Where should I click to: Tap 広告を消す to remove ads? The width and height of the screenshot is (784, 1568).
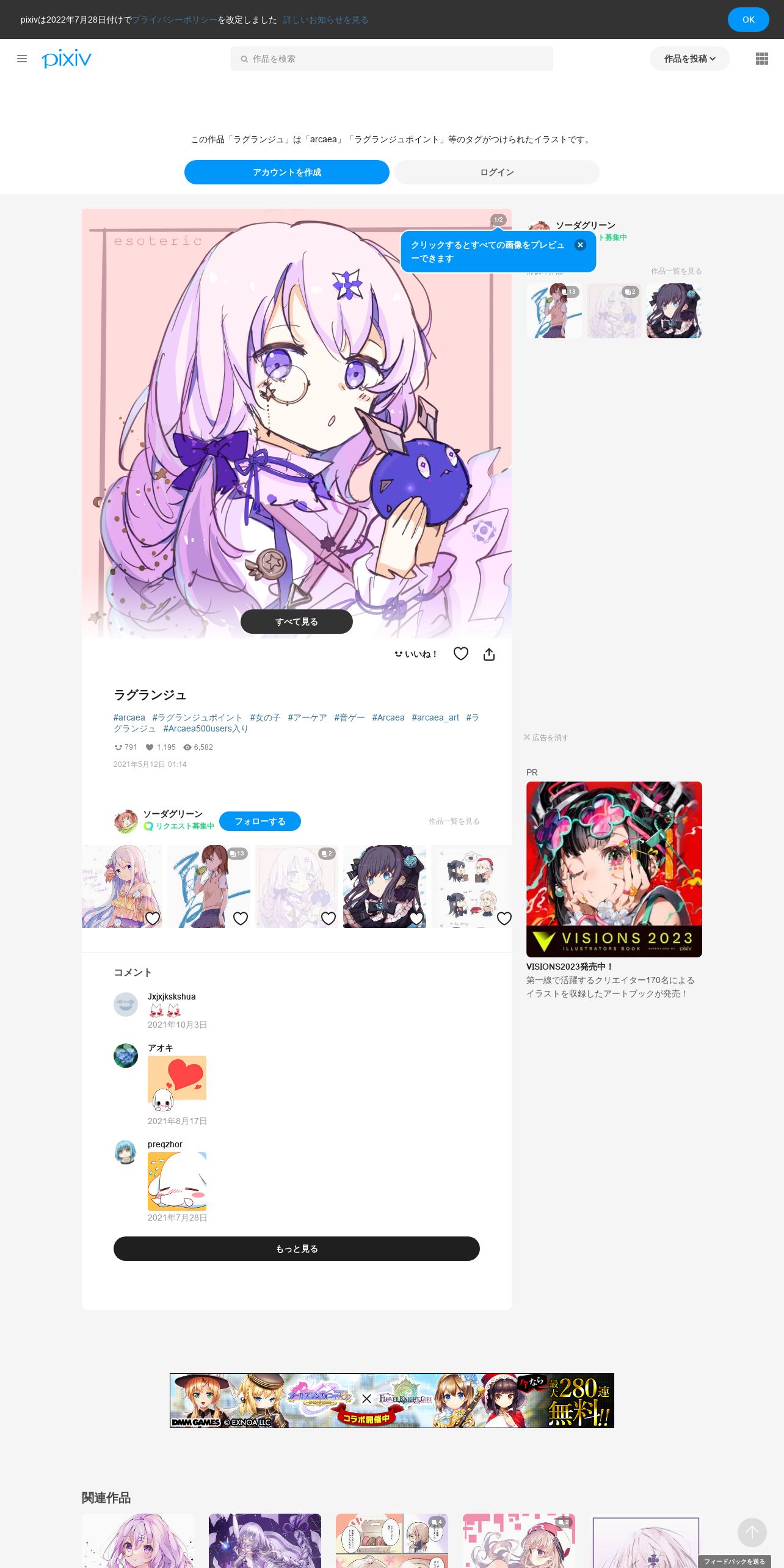click(546, 738)
